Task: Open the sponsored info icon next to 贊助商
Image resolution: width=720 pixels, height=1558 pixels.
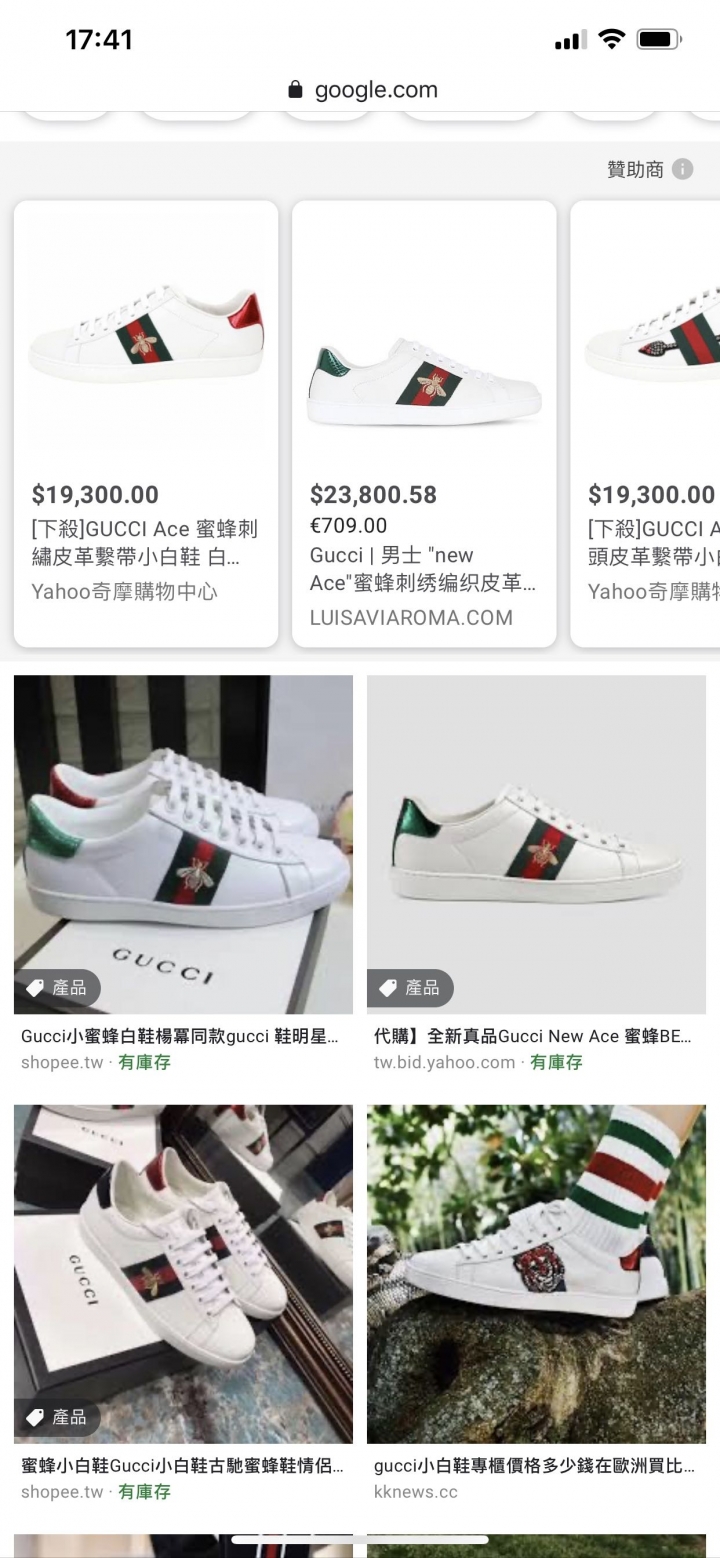Action: [x=682, y=169]
